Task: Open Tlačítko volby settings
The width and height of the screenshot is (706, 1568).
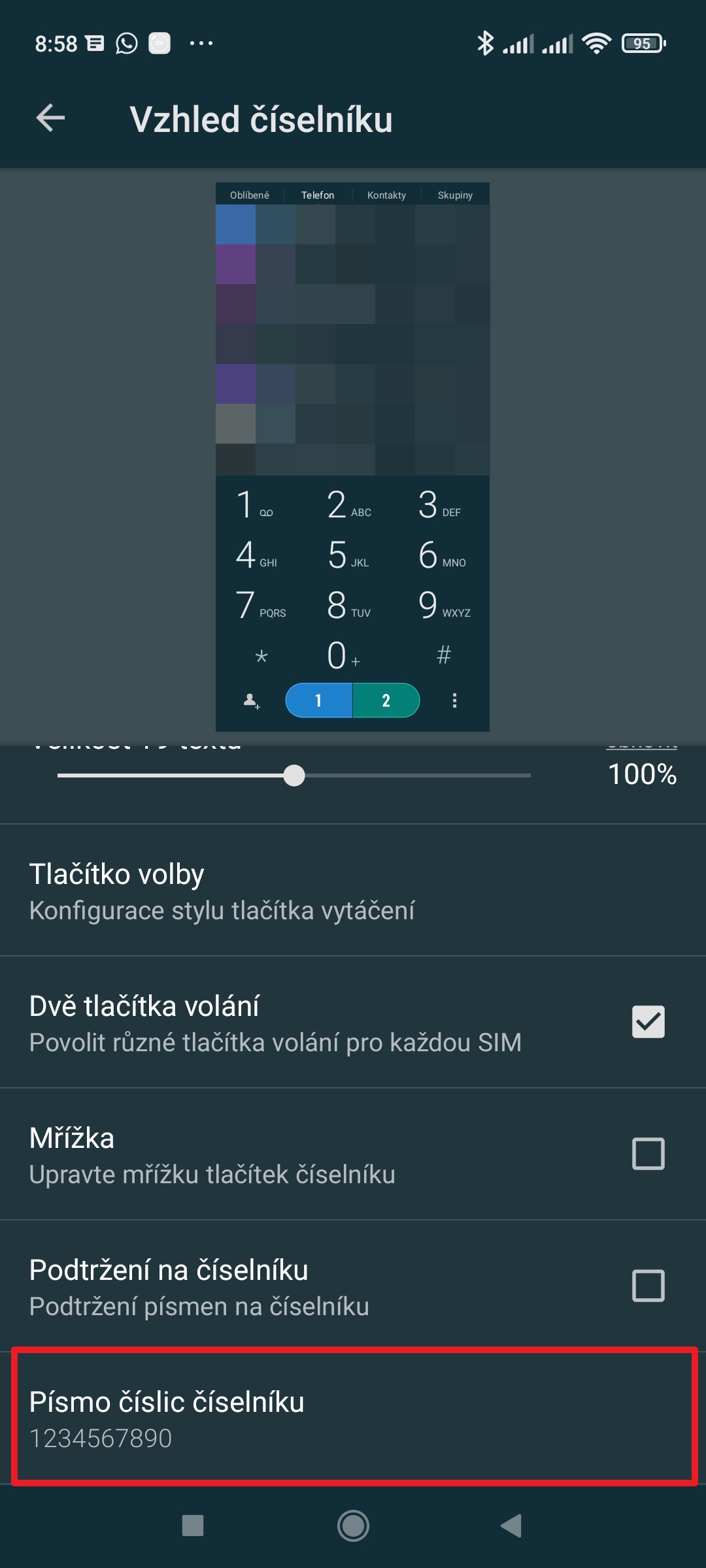Action: (353, 890)
